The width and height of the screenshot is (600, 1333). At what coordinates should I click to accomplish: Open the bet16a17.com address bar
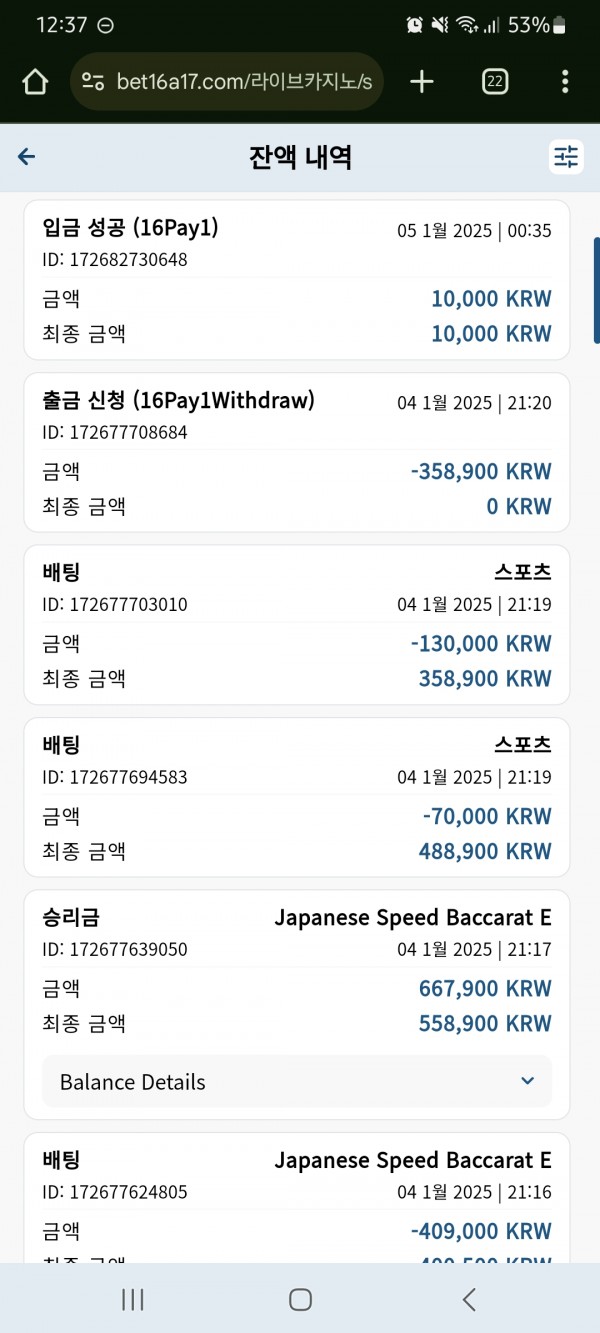point(227,82)
